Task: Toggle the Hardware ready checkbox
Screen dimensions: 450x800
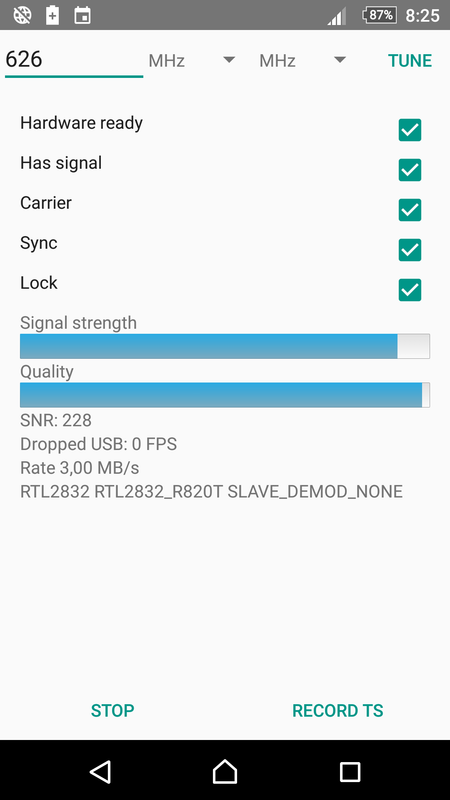Action: click(410, 130)
